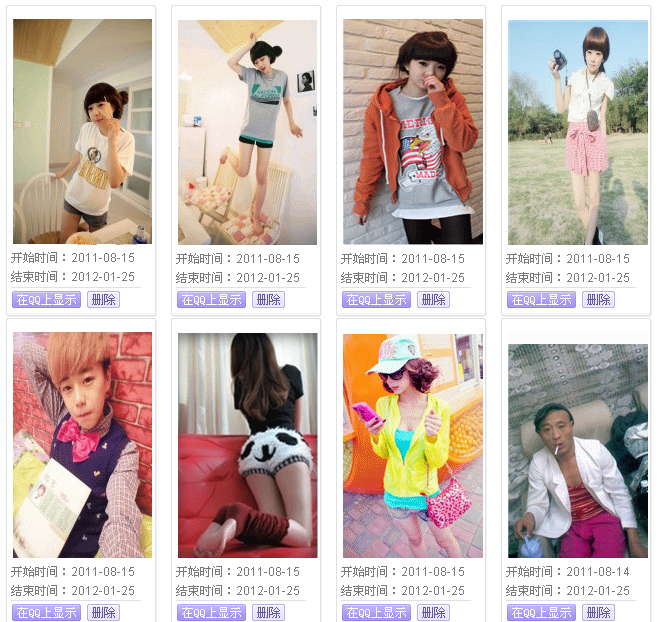Delete the red sofa photo
This screenshot has width=664, height=622.
(268, 613)
